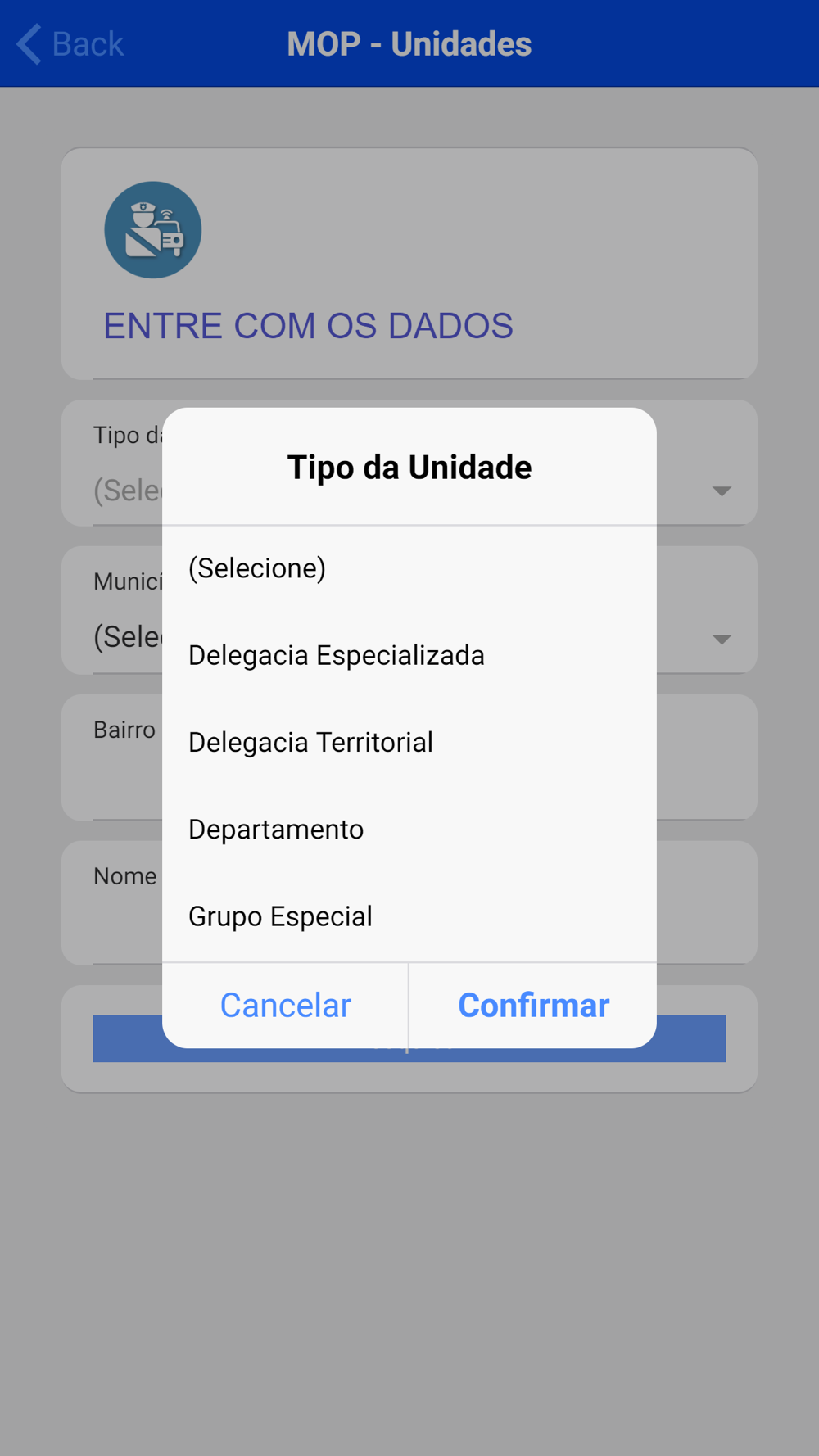Viewport: 819px width, 1456px height.
Task: Select the (Selecione) placeholder option
Action: 409,568
